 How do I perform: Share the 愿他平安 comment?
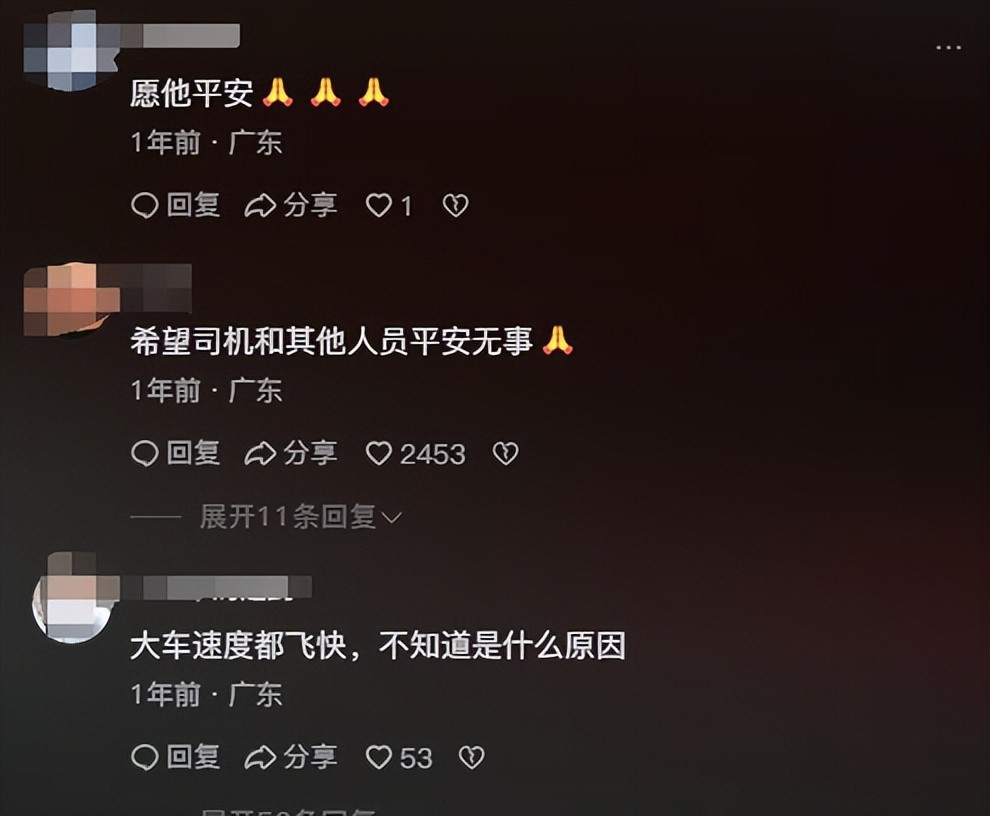pos(291,206)
